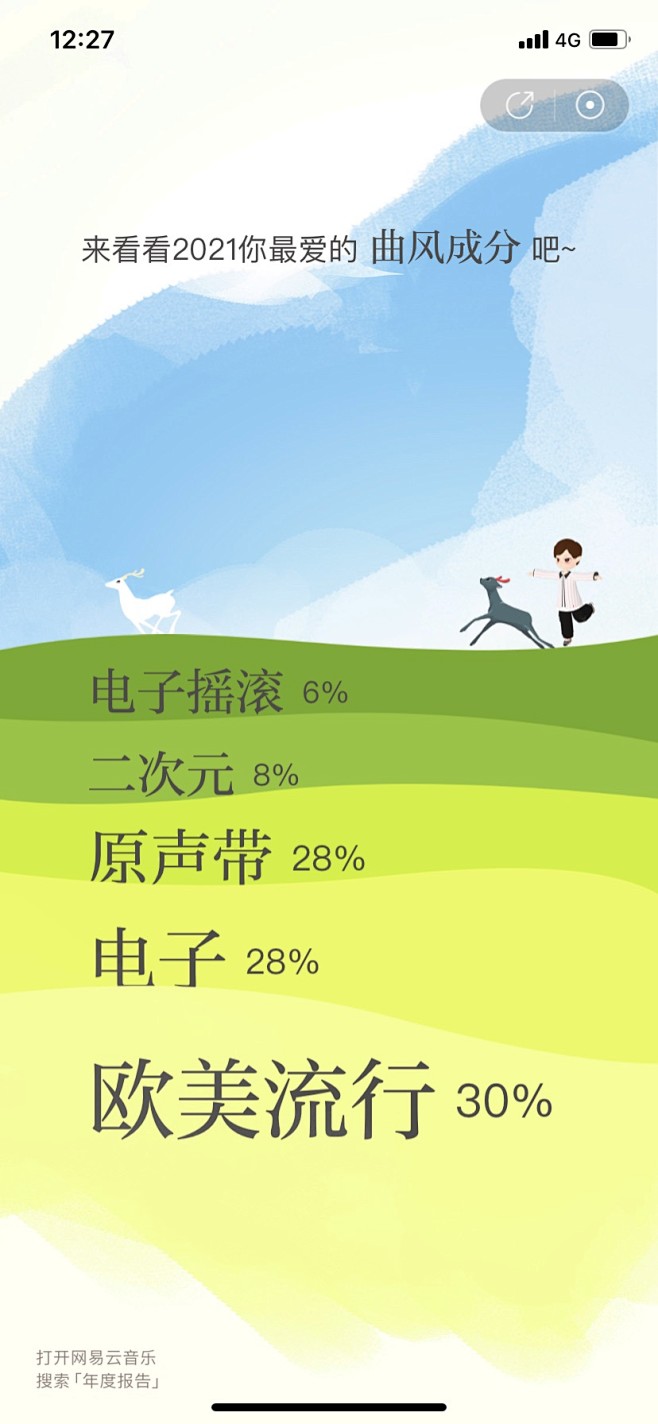
Task: Tap the circle-dot close icon in the capsule
Action: [590, 105]
